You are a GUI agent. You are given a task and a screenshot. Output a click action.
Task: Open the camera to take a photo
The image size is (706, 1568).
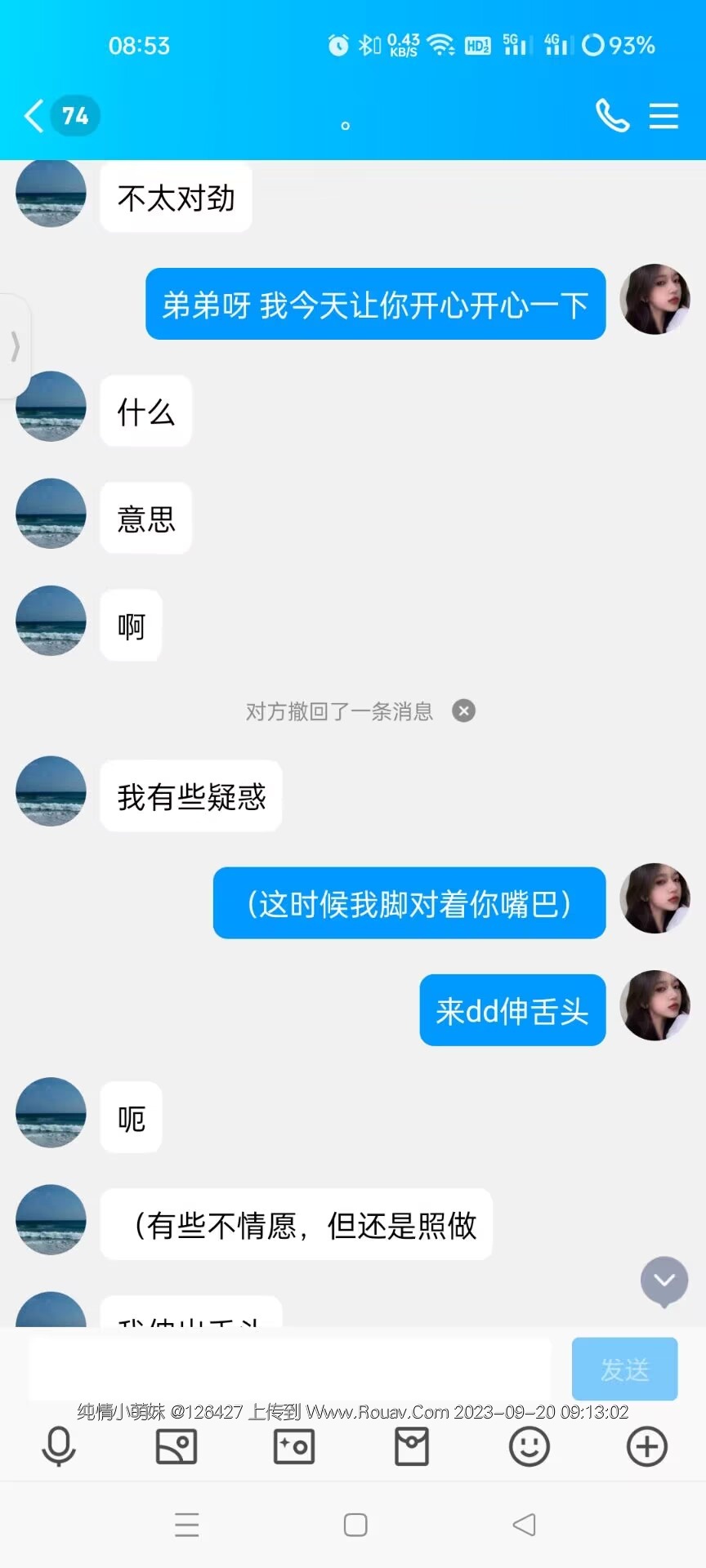pyautogui.click(x=294, y=1447)
